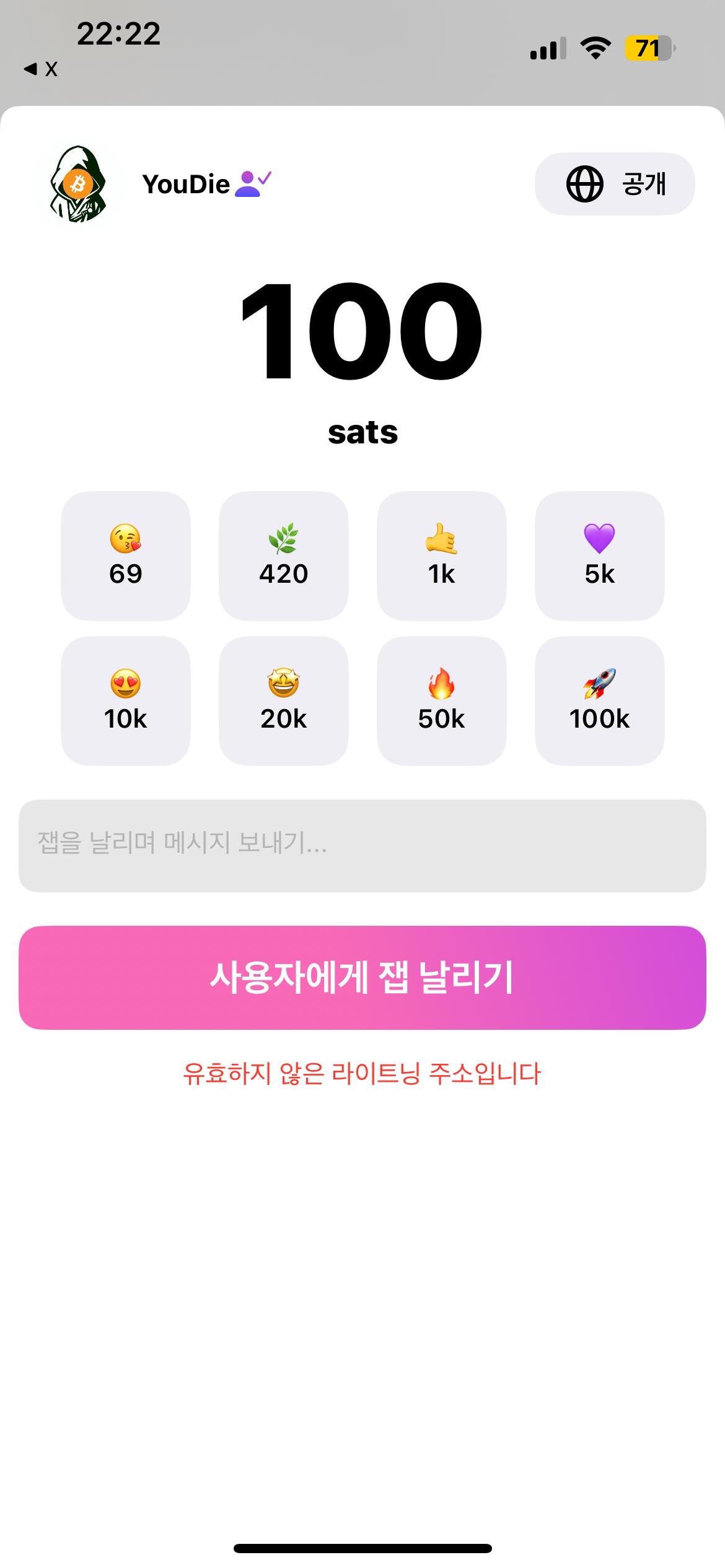Select the 5k purple heart amount
725x1568 pixels.
point(599,556)
